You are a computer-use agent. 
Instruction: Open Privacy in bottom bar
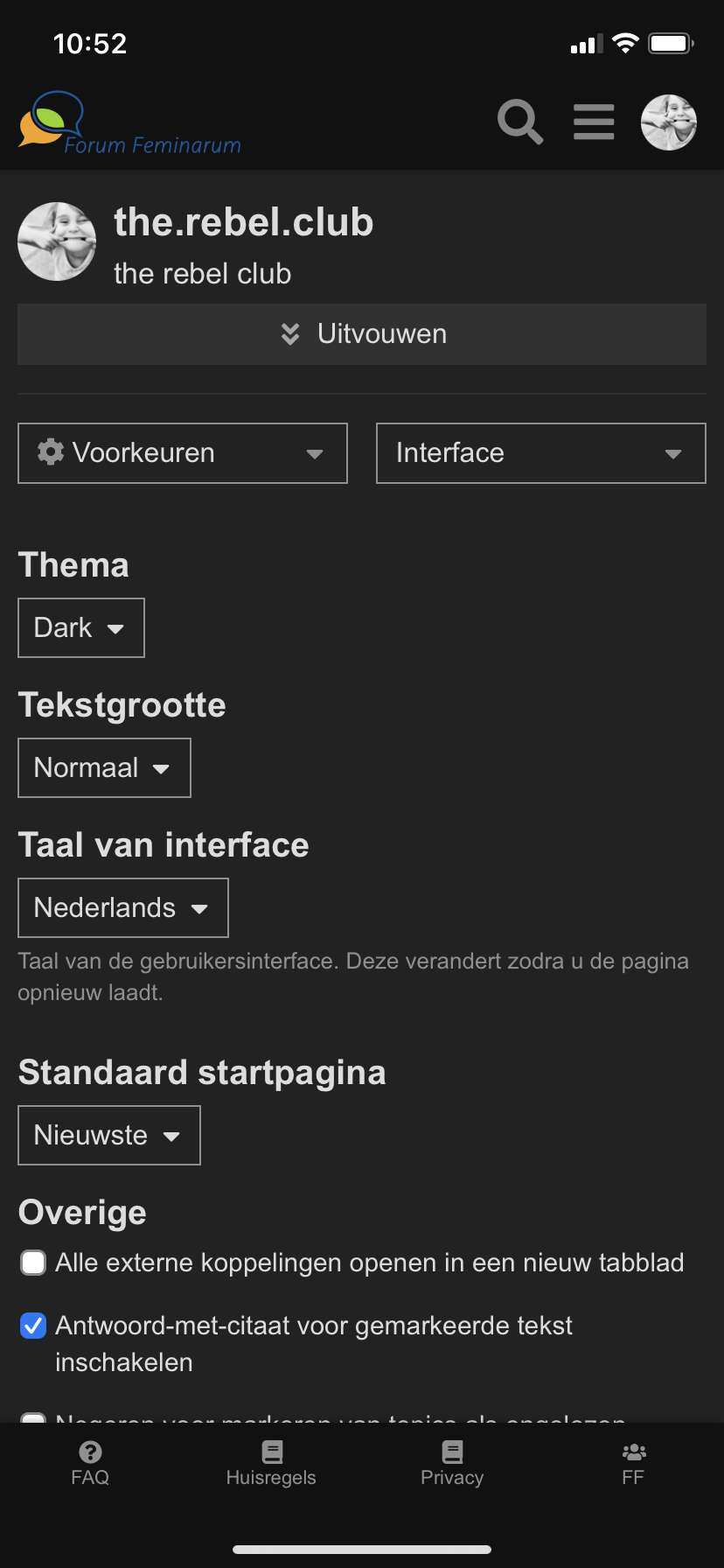point(452,1464)
